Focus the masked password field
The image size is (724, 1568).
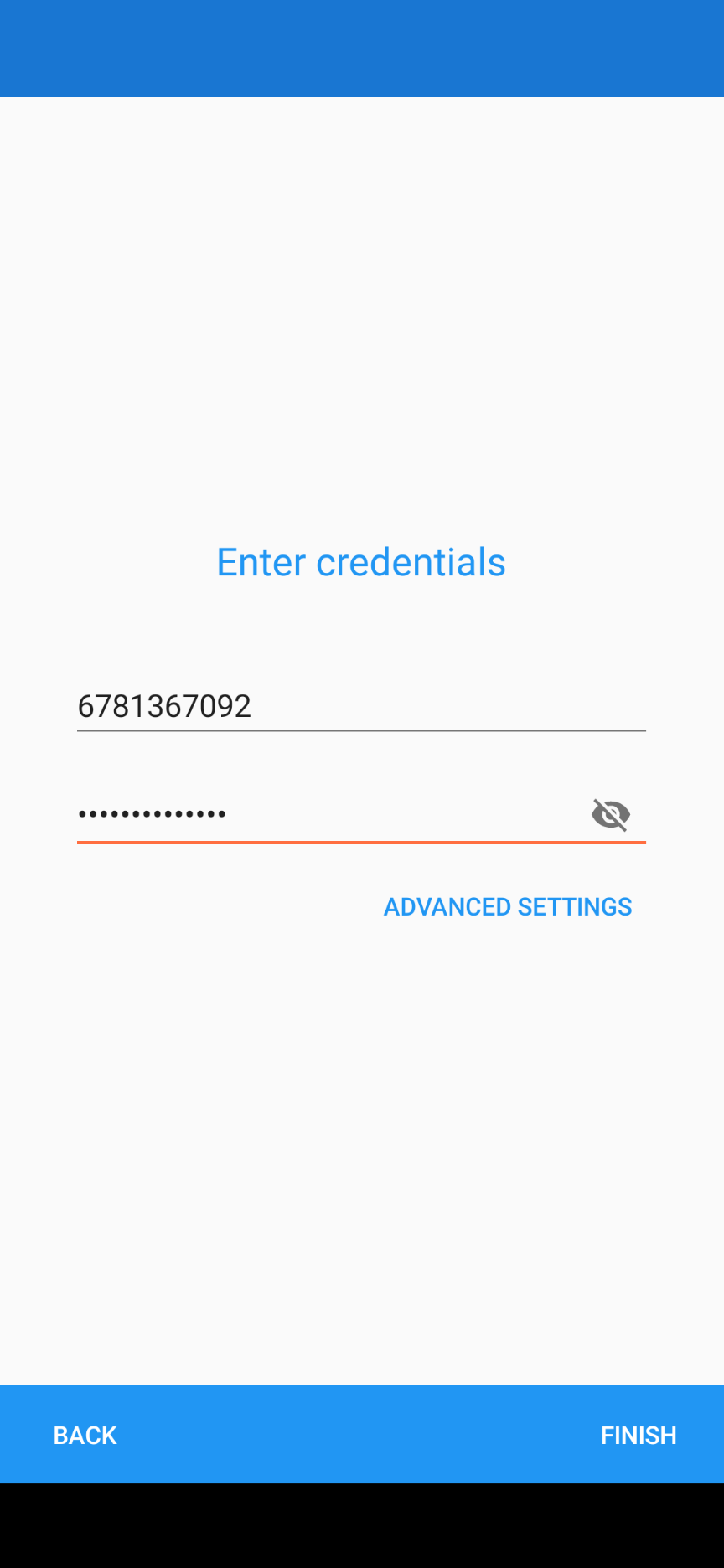click(327, 813)
